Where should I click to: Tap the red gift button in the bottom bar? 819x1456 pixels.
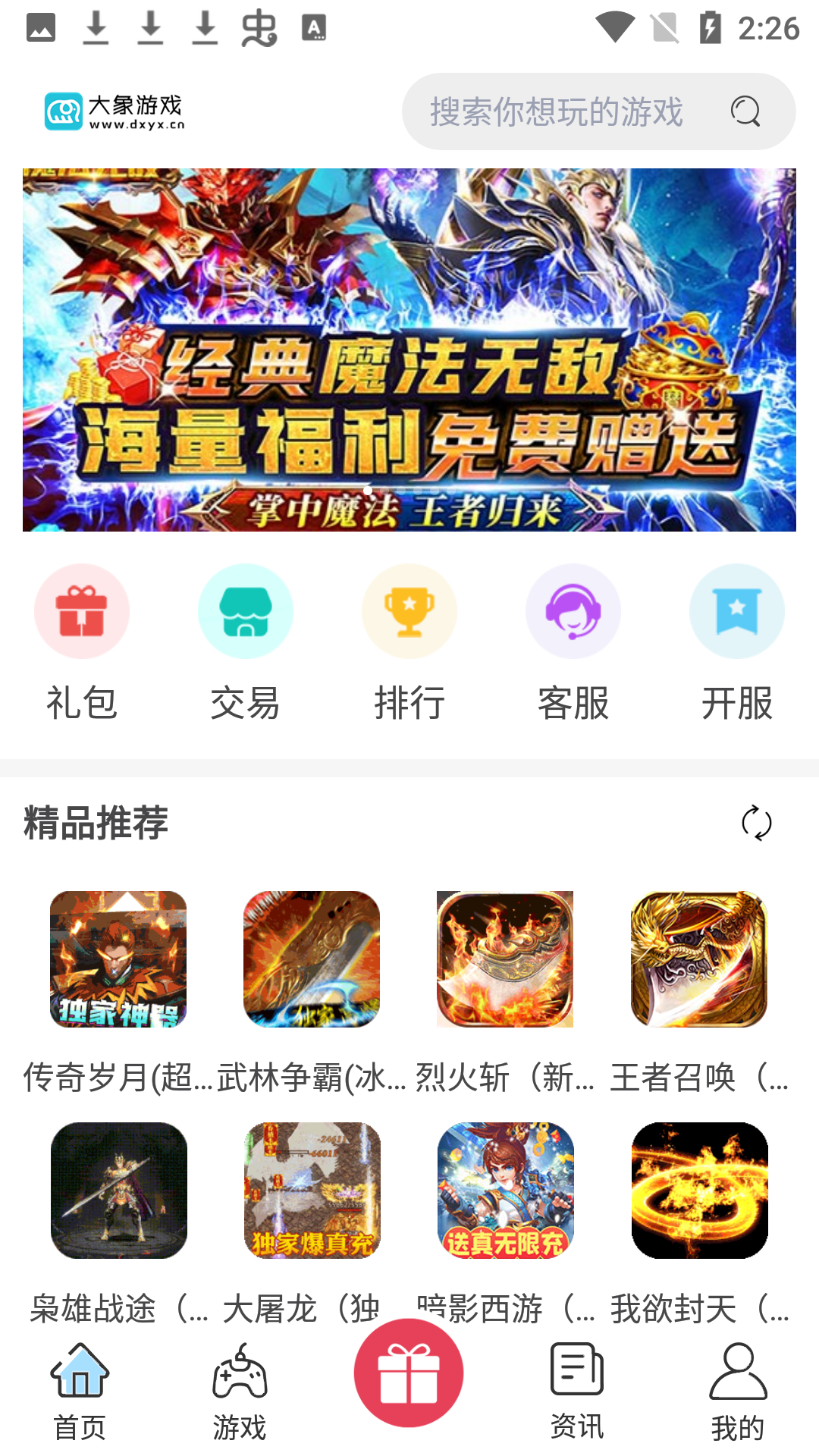[x=409, y=1373]
